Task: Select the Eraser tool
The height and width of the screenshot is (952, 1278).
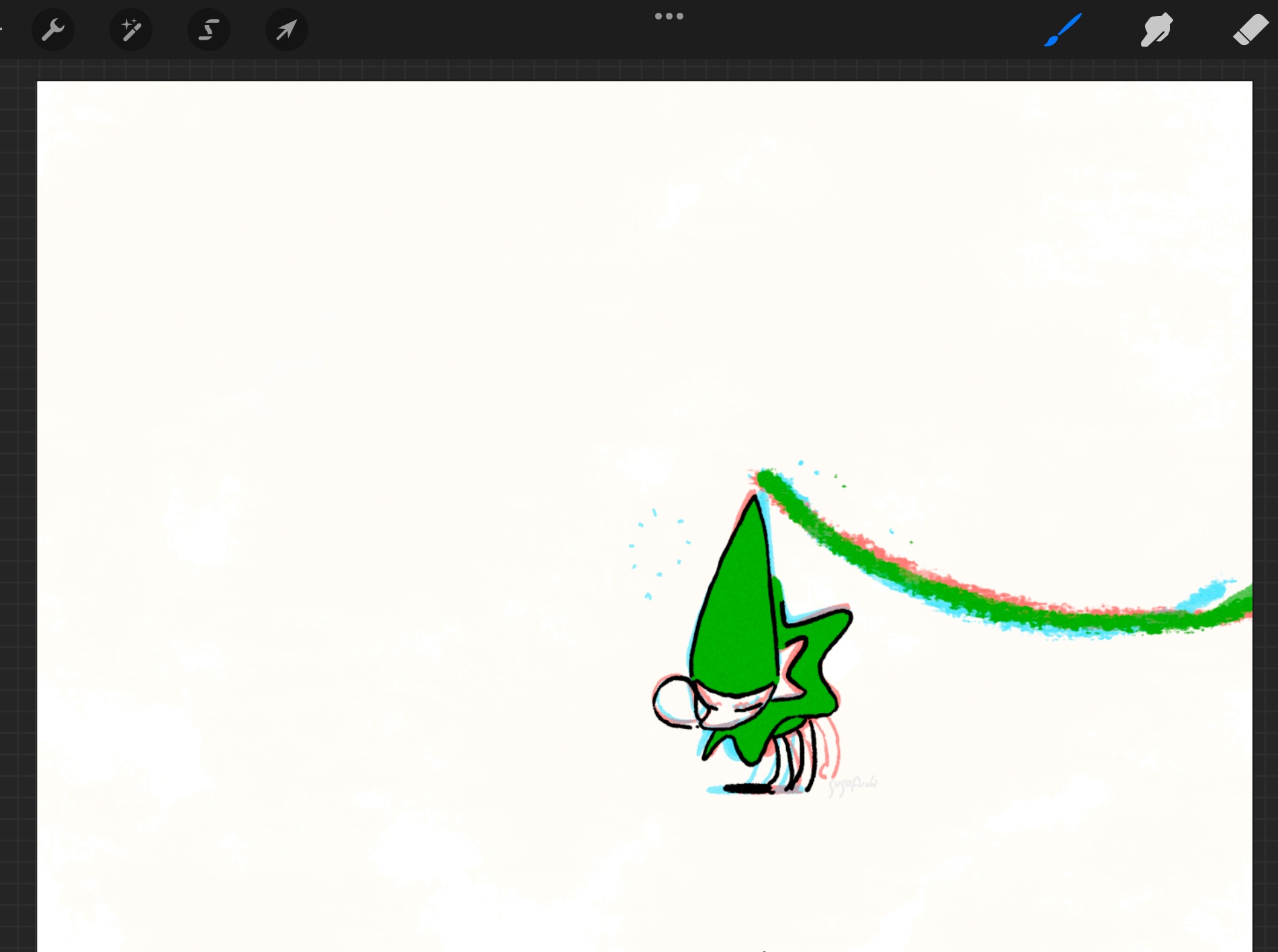Action: pyautogui.click(x=1250, y=30)
